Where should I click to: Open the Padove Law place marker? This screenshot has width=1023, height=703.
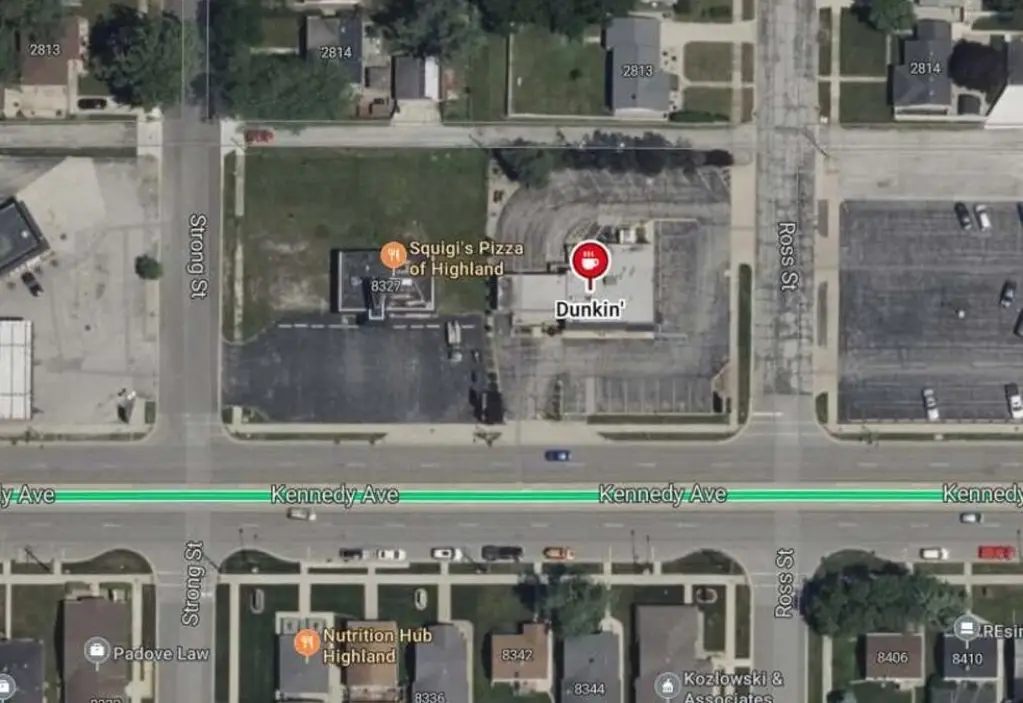click(x=97, y=651)
